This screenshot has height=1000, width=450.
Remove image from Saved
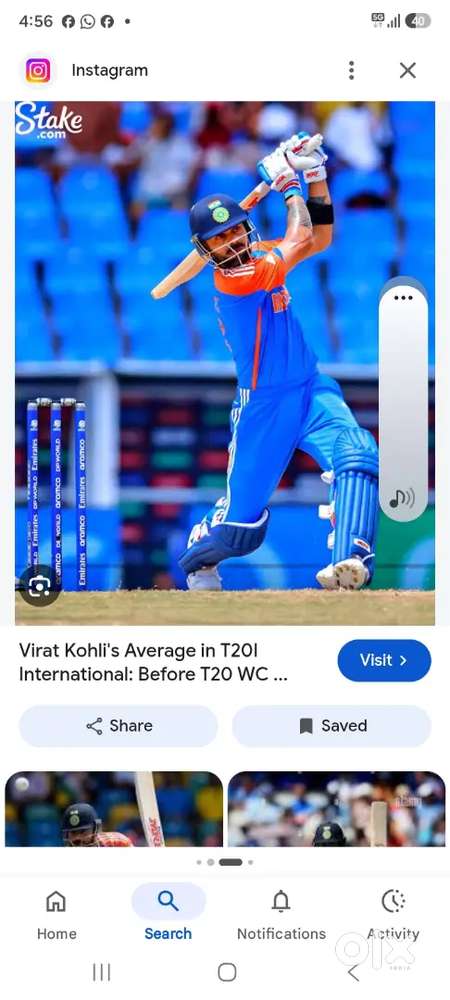pyautogui.click(x=331, y=726)
